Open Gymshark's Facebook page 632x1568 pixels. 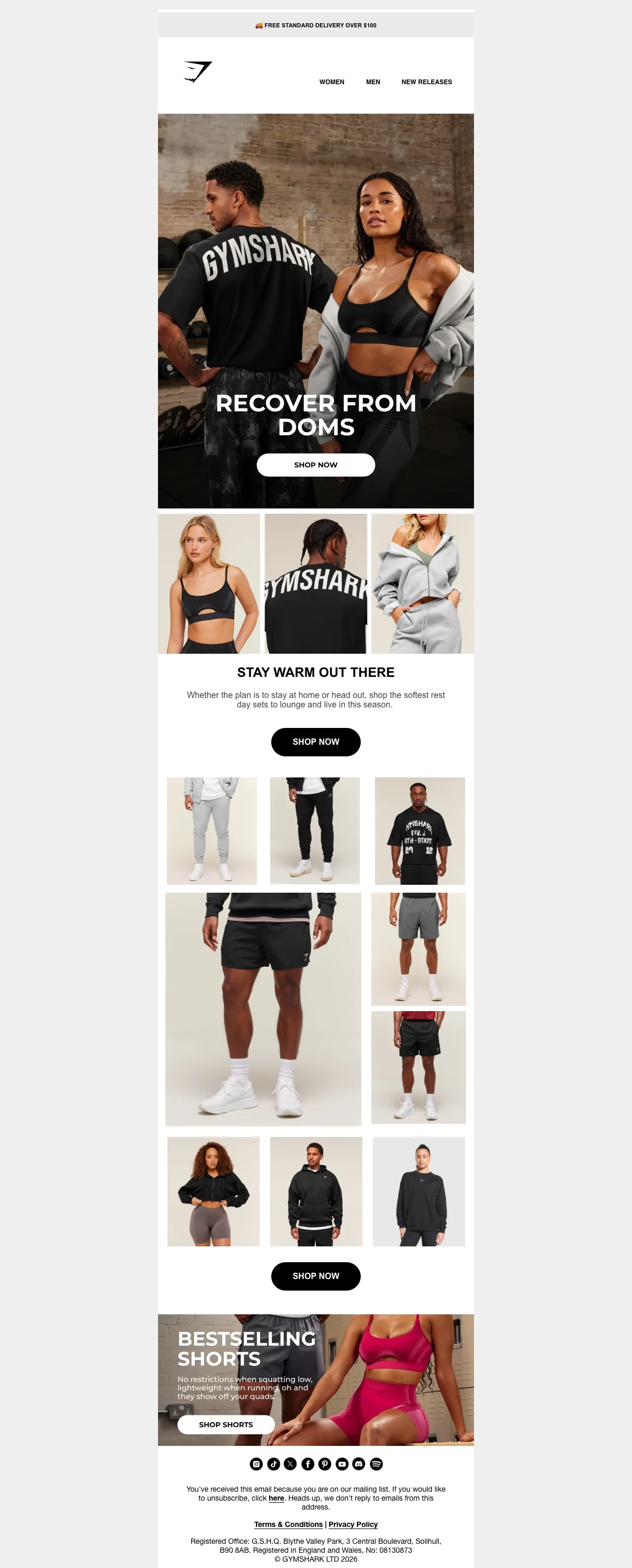pyautogui.click(x=308, y=1464)
